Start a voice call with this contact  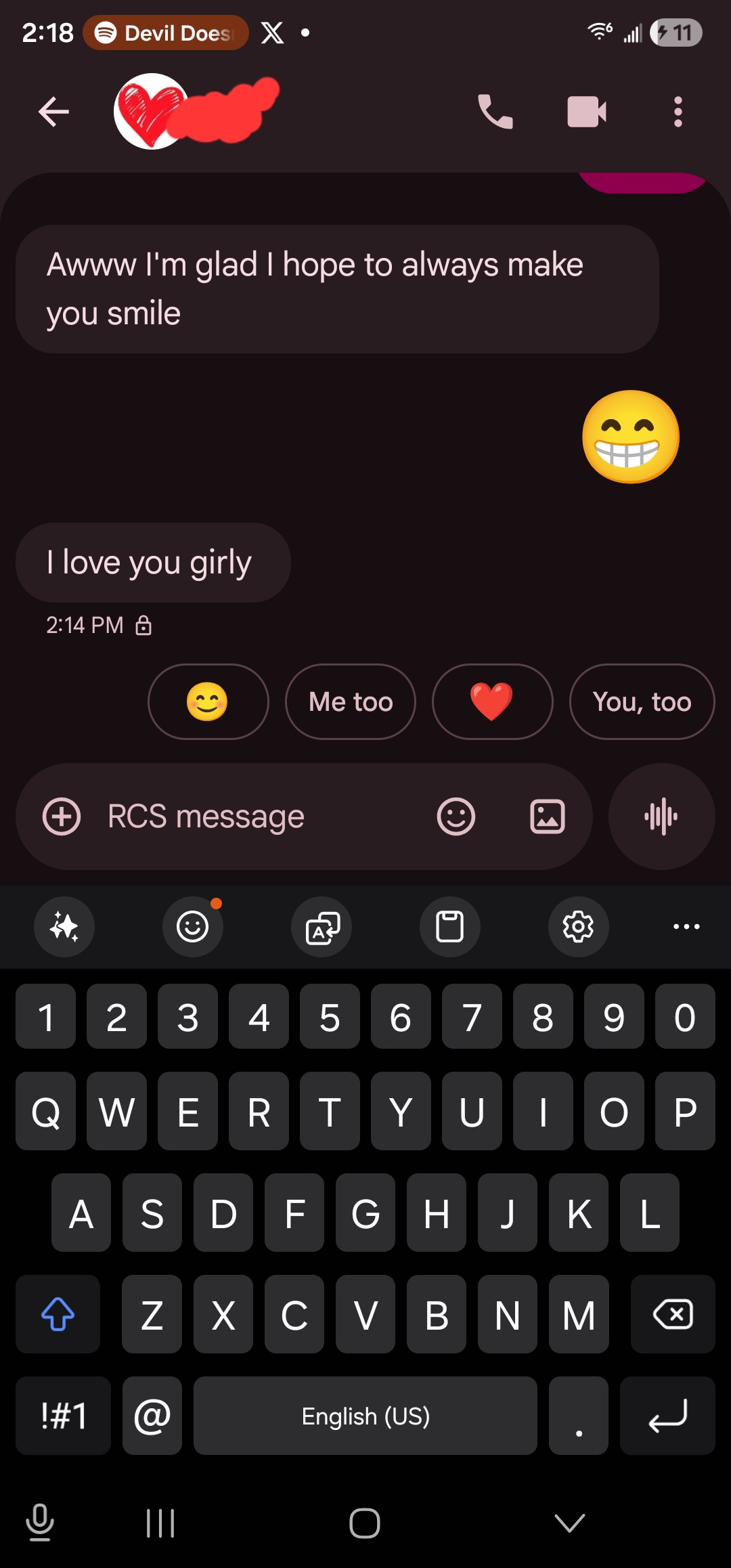(x=495, y=112)
